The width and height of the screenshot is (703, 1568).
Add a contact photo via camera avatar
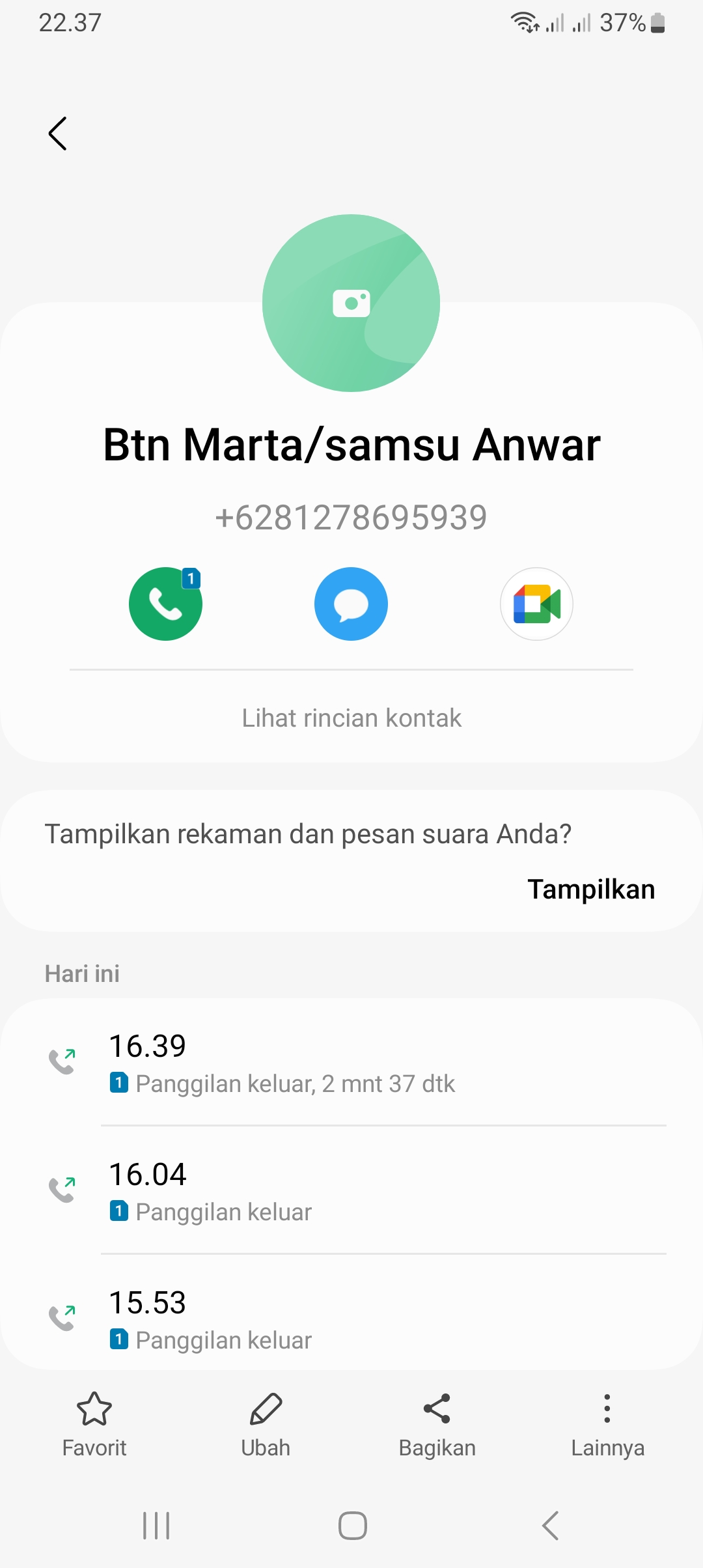point(351,303)
